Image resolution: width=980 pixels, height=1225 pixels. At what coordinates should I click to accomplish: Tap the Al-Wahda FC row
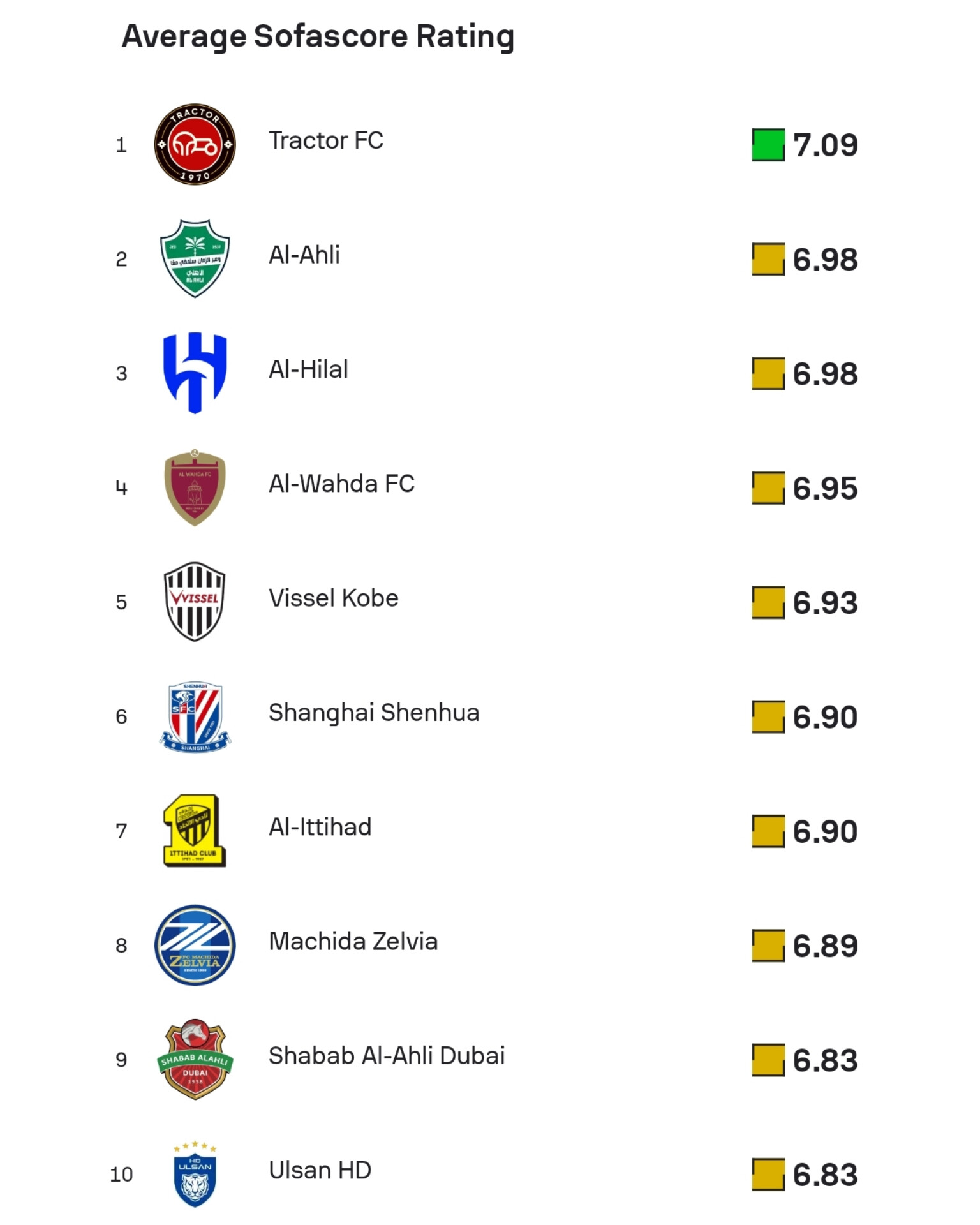pos(341,484)
